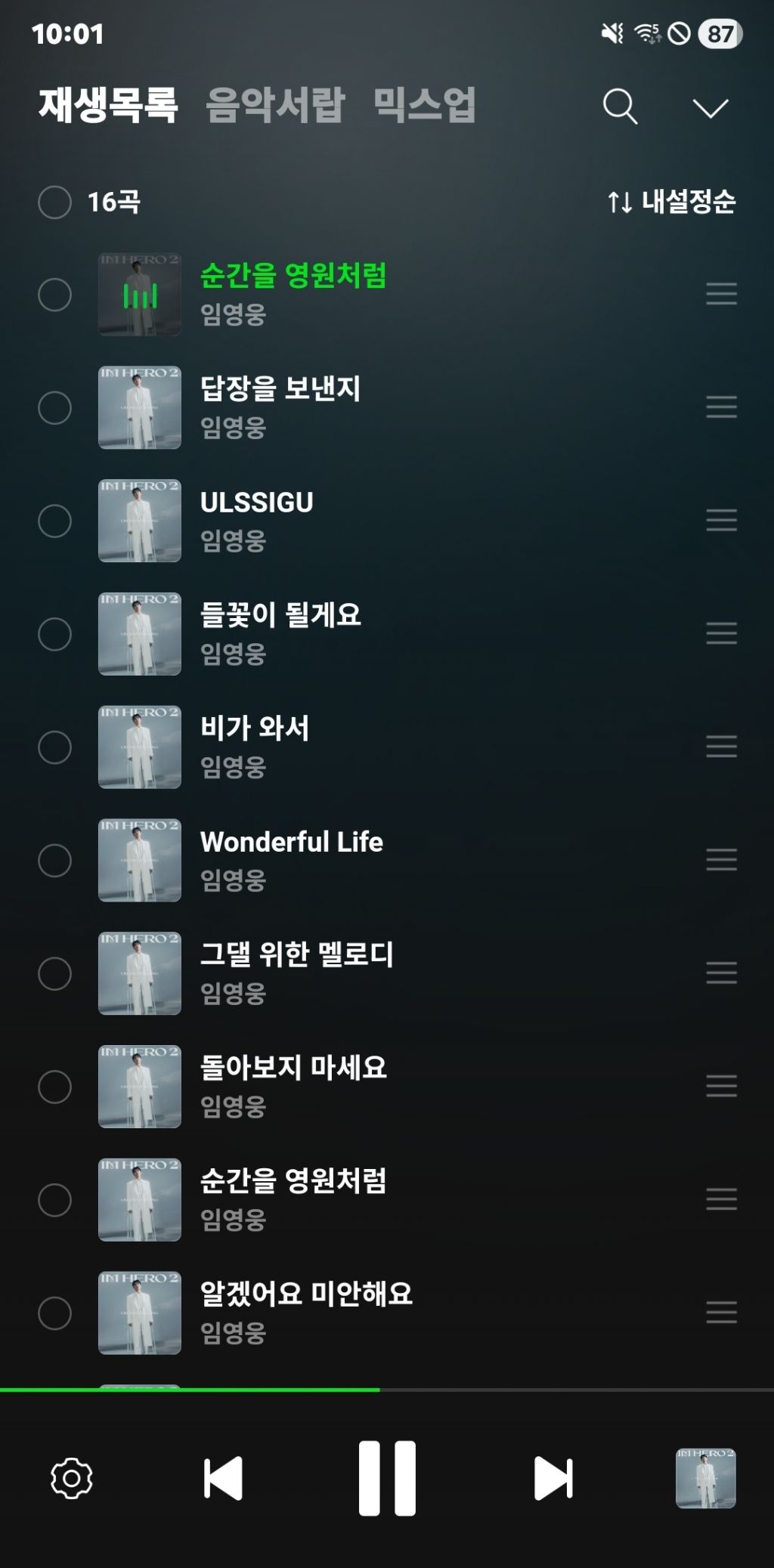Switch to the 음악서랍 tab

click(x=275, y=105)
